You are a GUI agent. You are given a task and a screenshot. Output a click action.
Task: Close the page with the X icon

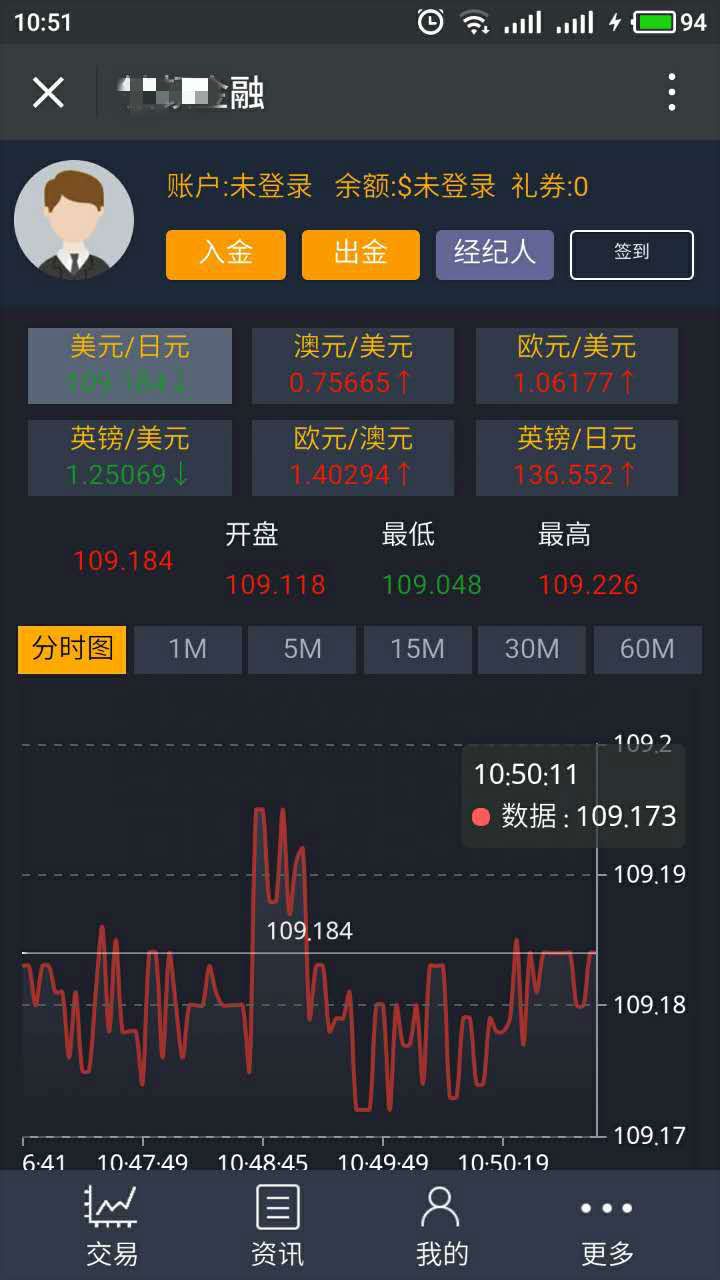pyautogui.click(x=48, y=93)
